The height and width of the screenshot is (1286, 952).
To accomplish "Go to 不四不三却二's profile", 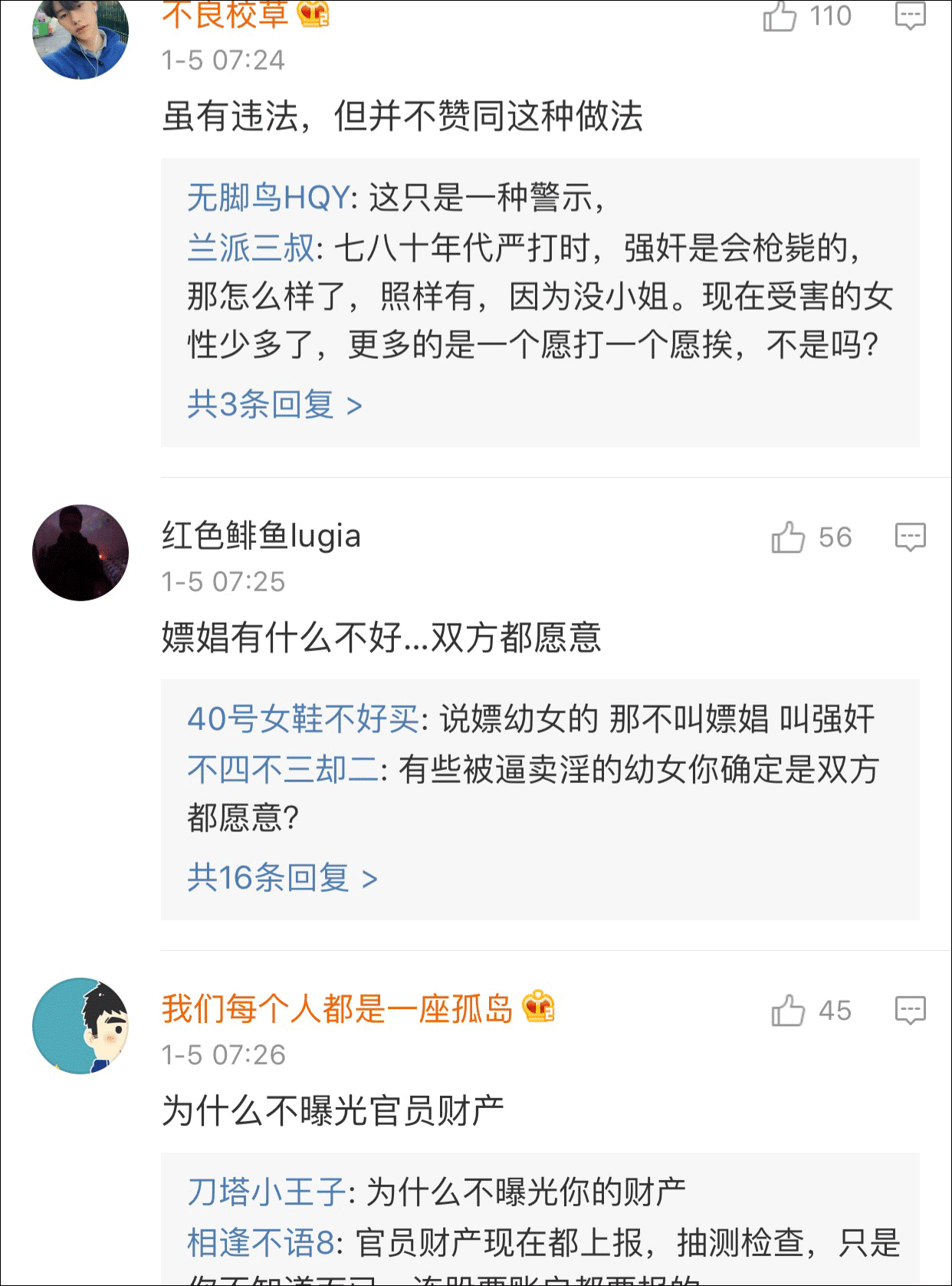I will 283,769.
